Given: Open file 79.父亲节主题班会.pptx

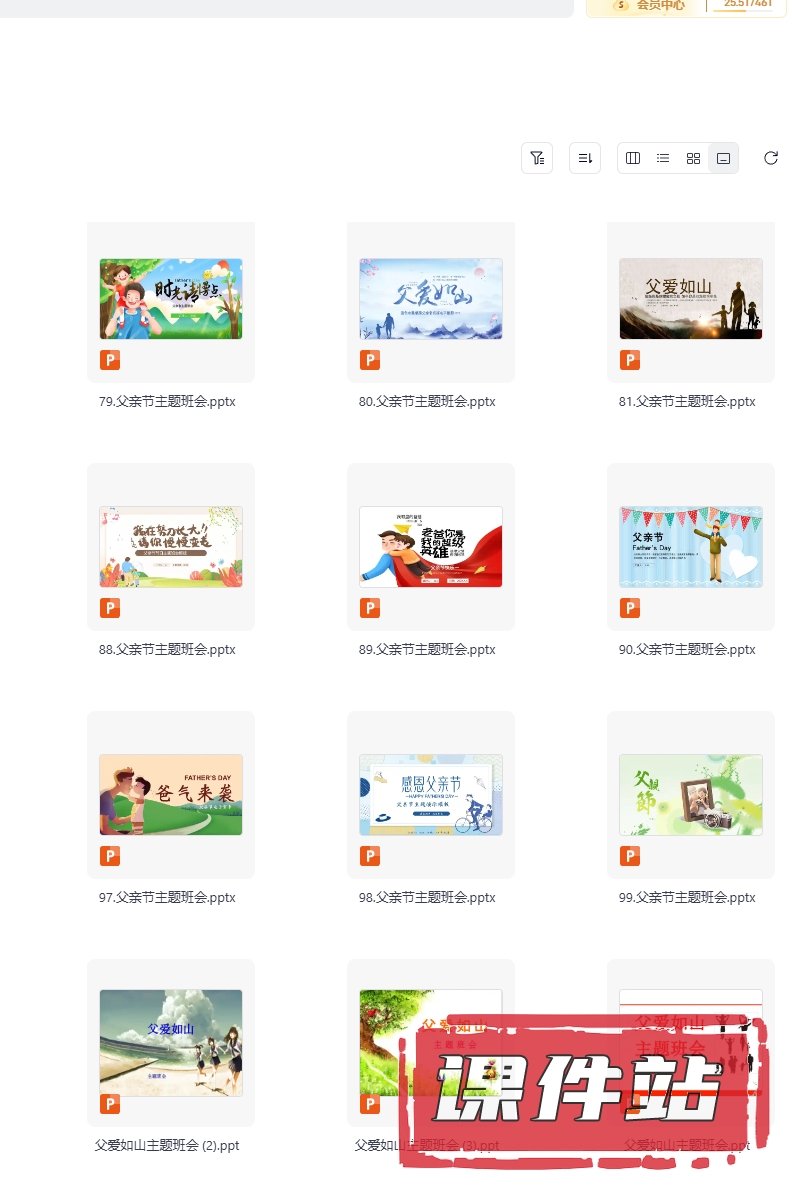Looking at the screenshot, I should 171,299.
